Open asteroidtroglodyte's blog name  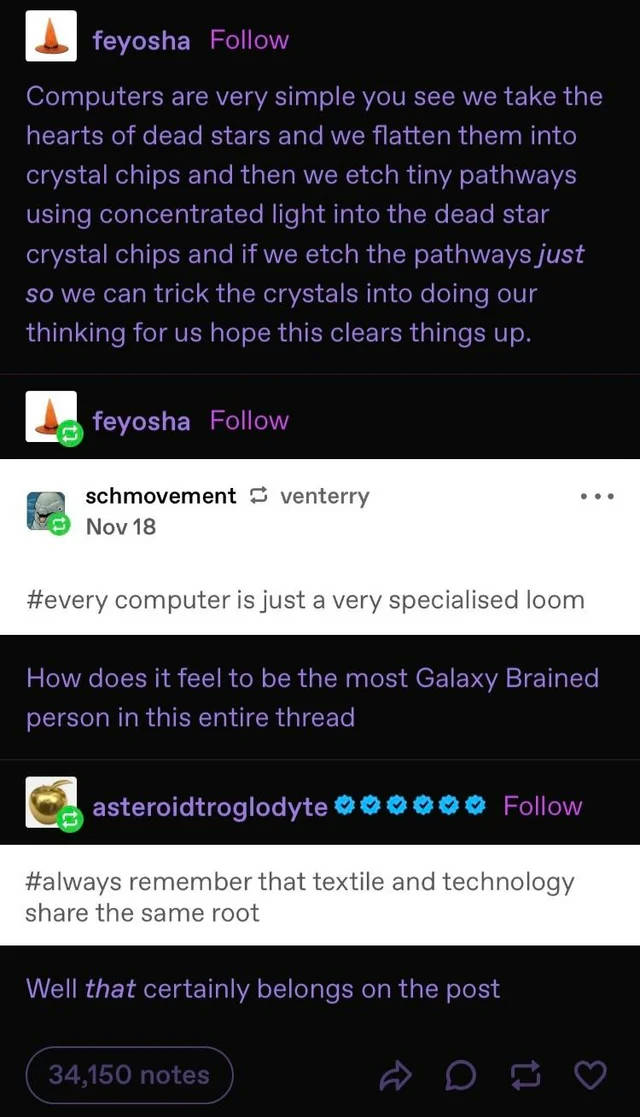click(x=210, y=807)
